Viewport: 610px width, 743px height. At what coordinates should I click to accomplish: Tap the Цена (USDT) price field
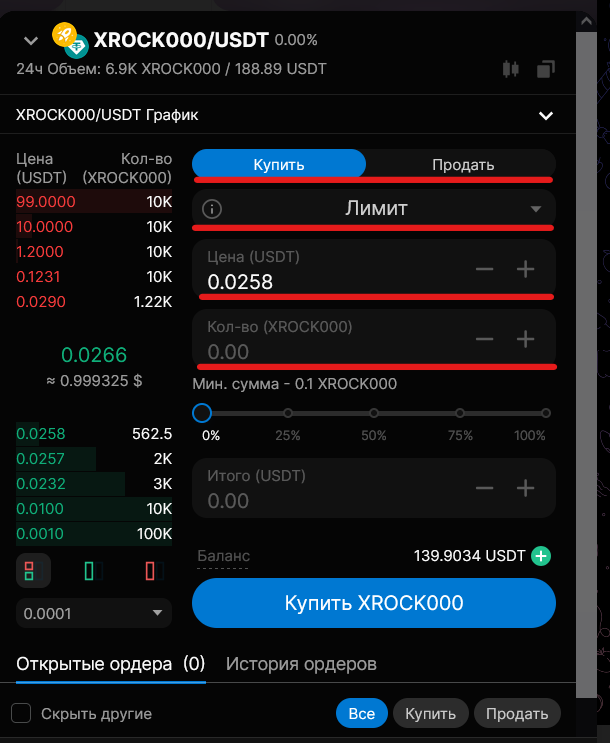point(330,282)
